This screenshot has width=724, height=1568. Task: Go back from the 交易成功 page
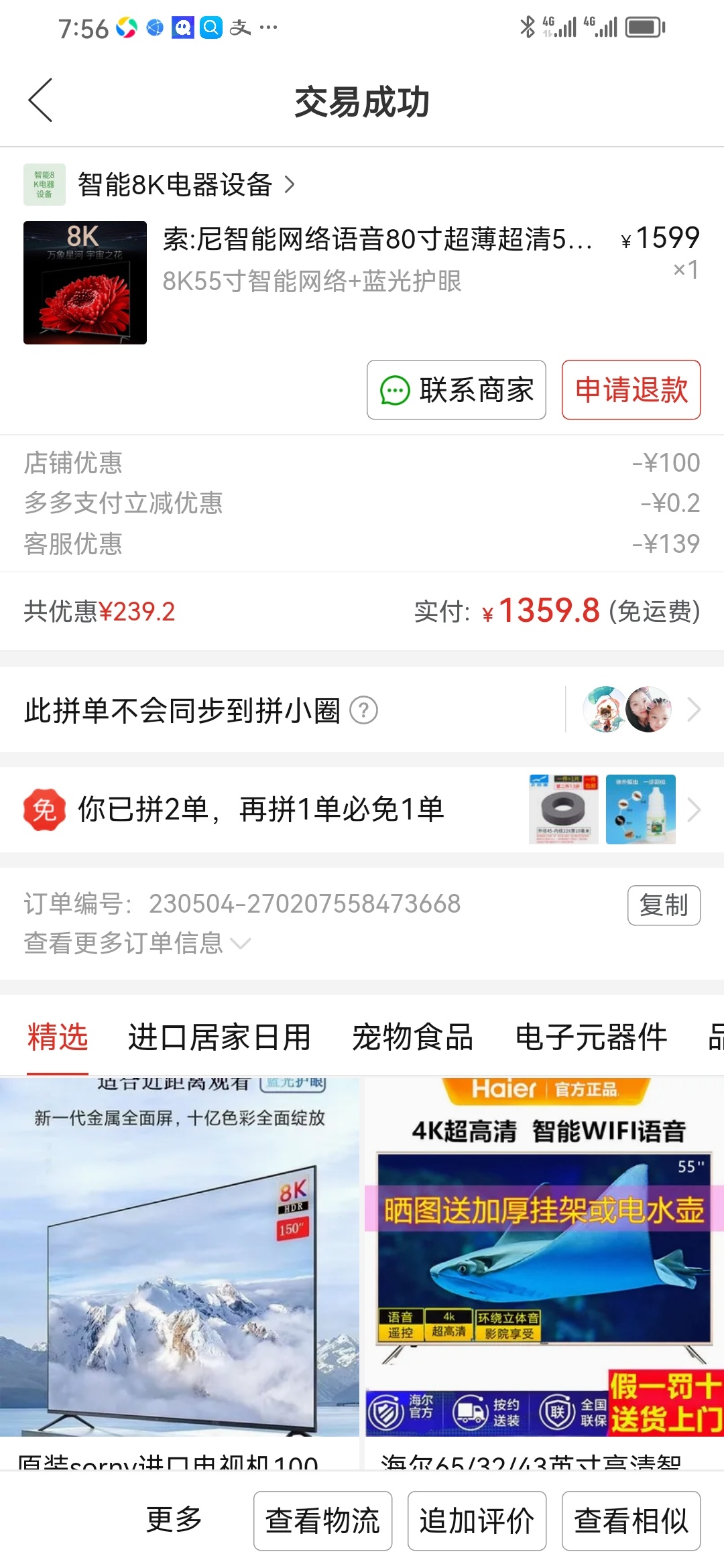(x=40, y=101)
